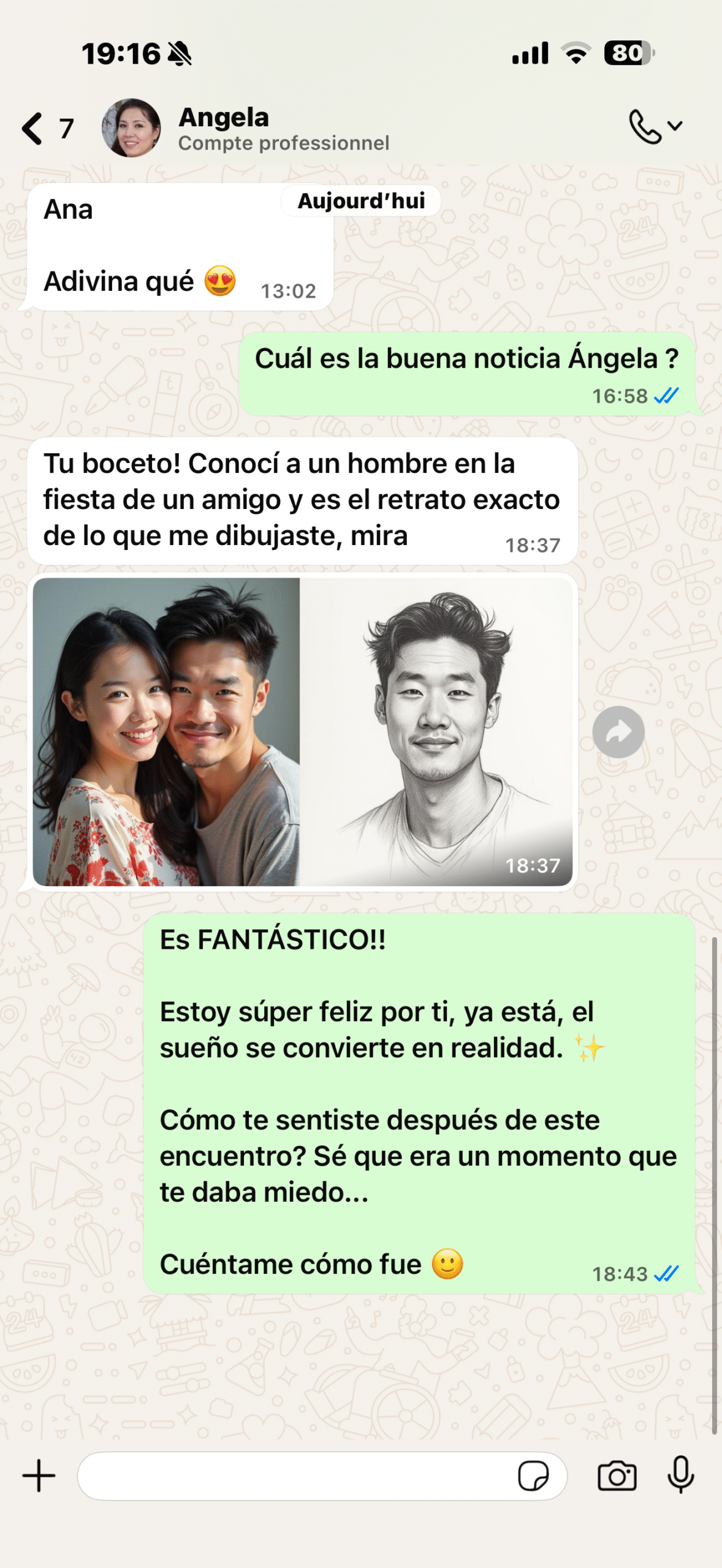This screenshot has height=1568, width=722.
Task: Open the attachment plus menu
Action: click(x=39, y=1476)
